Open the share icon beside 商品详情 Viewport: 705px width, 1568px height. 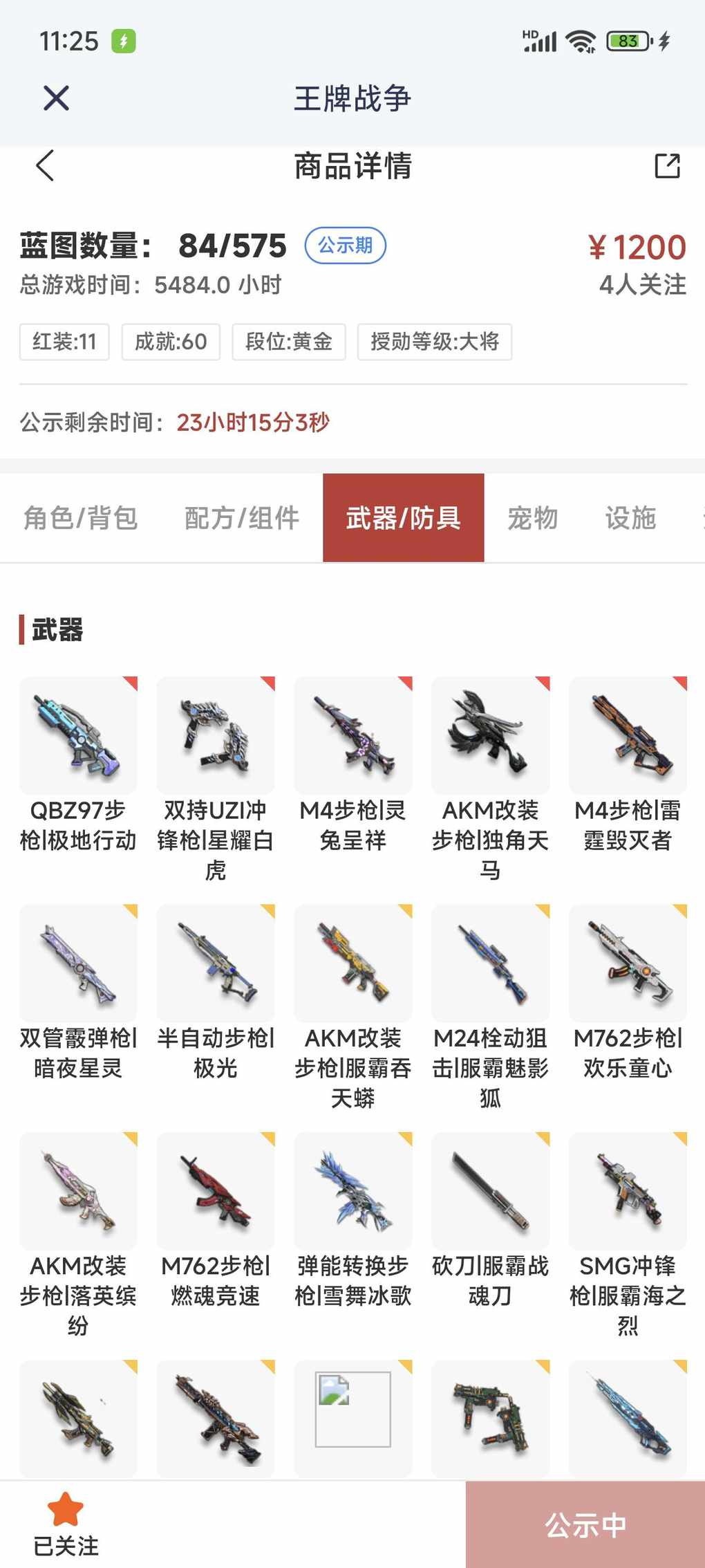667,166
